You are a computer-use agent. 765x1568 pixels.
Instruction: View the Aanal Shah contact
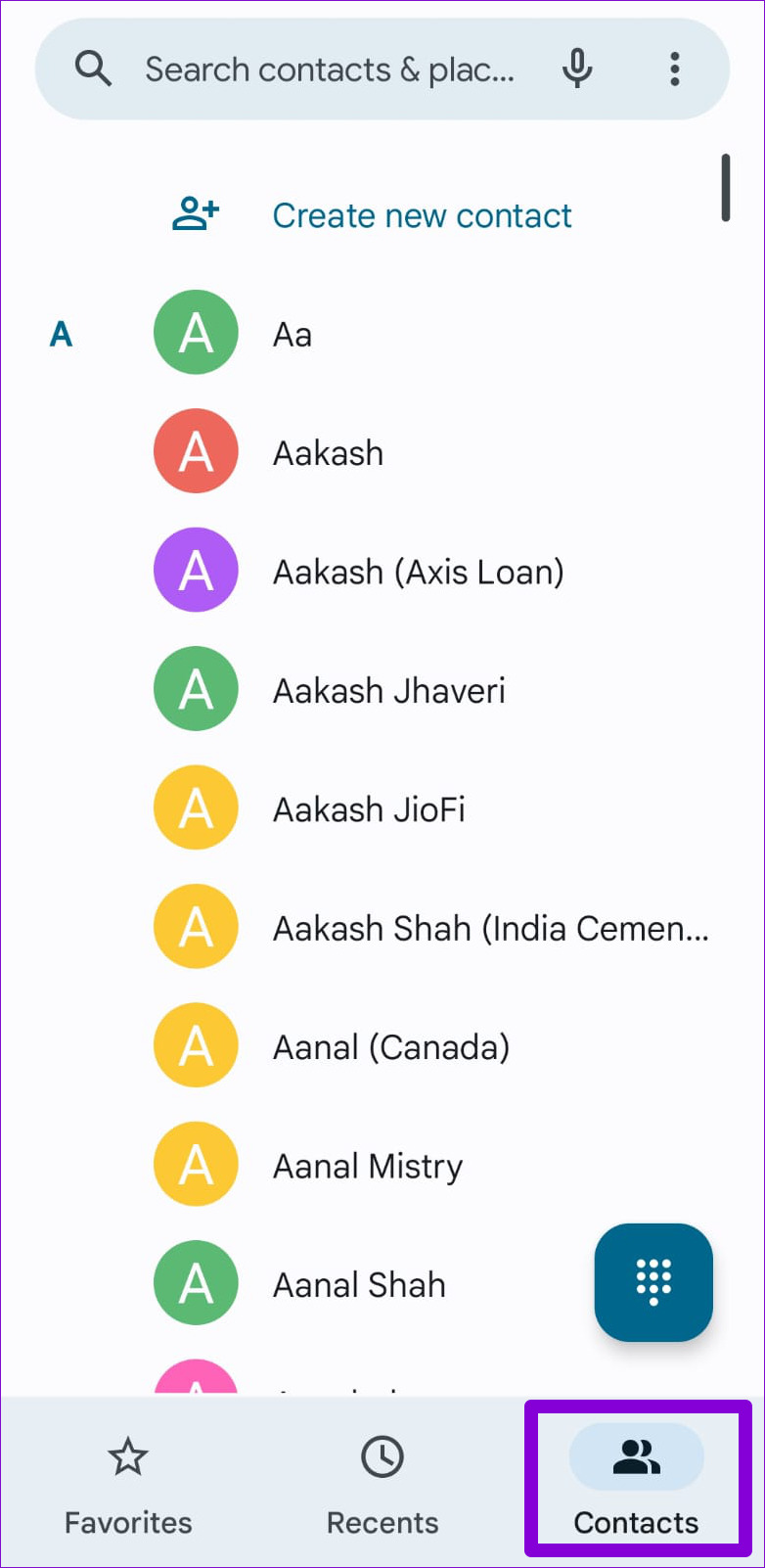coord(362,1283)
